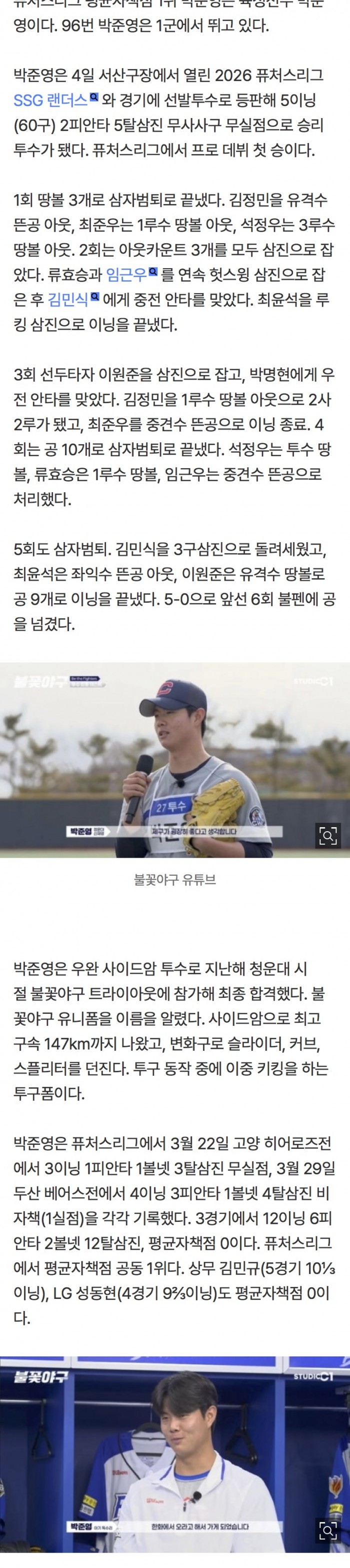Viewport: 350px width, 1568px height.
Task: Enlarge the pitcher-with-microphone photo via its zoom icon
Action: (x=327, y=836)
